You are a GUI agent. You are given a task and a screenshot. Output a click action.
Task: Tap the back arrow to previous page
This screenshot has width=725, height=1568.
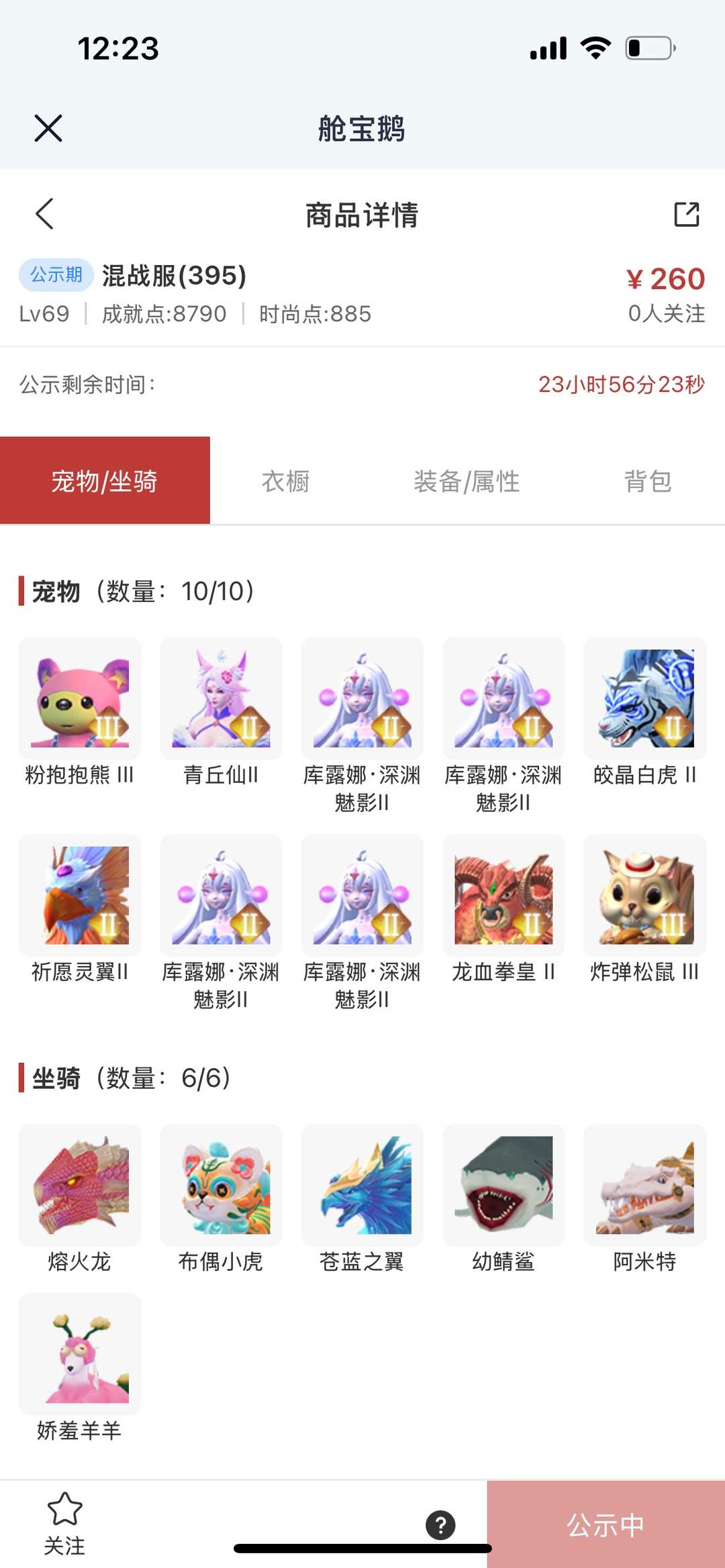tap(44, 213)
